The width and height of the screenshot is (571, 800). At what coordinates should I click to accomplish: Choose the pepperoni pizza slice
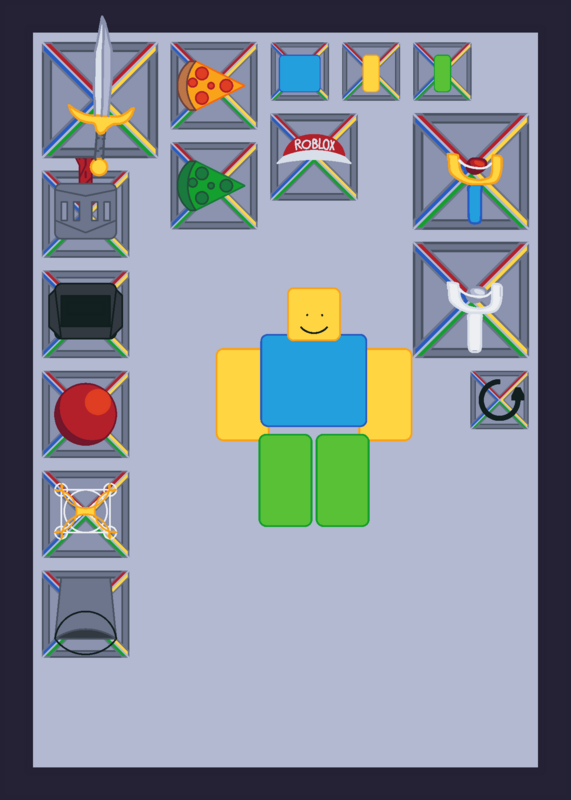214,85
